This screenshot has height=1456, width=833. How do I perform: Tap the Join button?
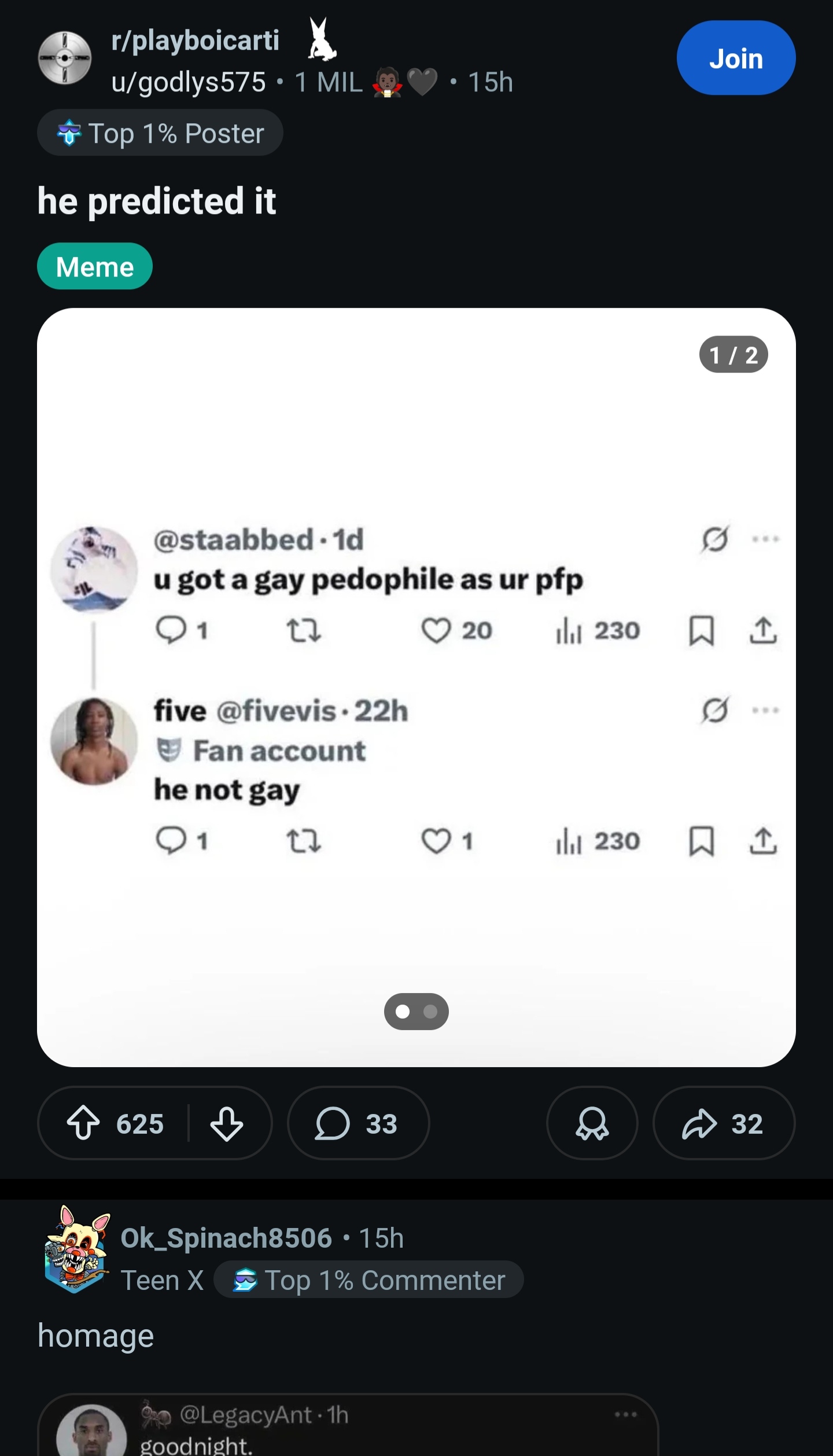(735, 57)
